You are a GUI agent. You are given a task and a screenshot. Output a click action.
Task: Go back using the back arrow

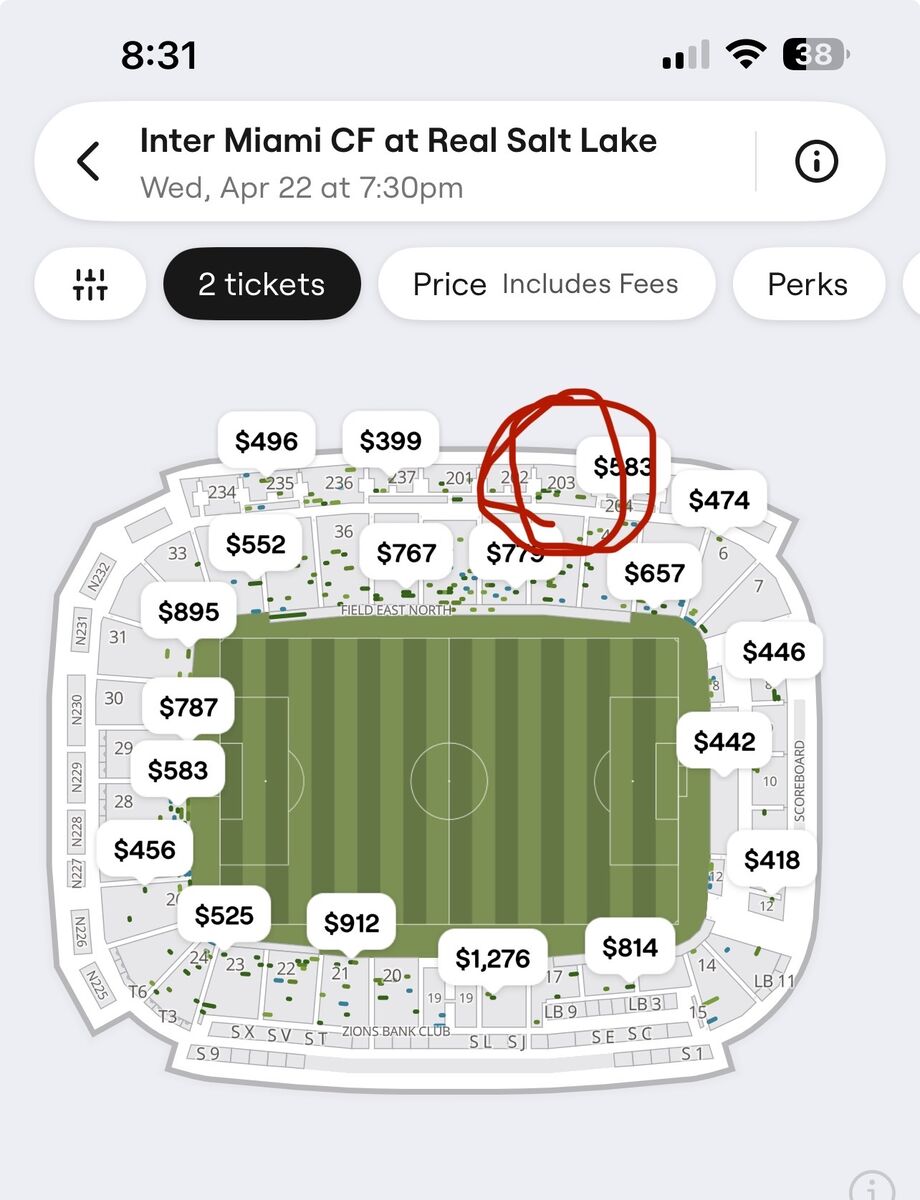click(x=89, y=161)
